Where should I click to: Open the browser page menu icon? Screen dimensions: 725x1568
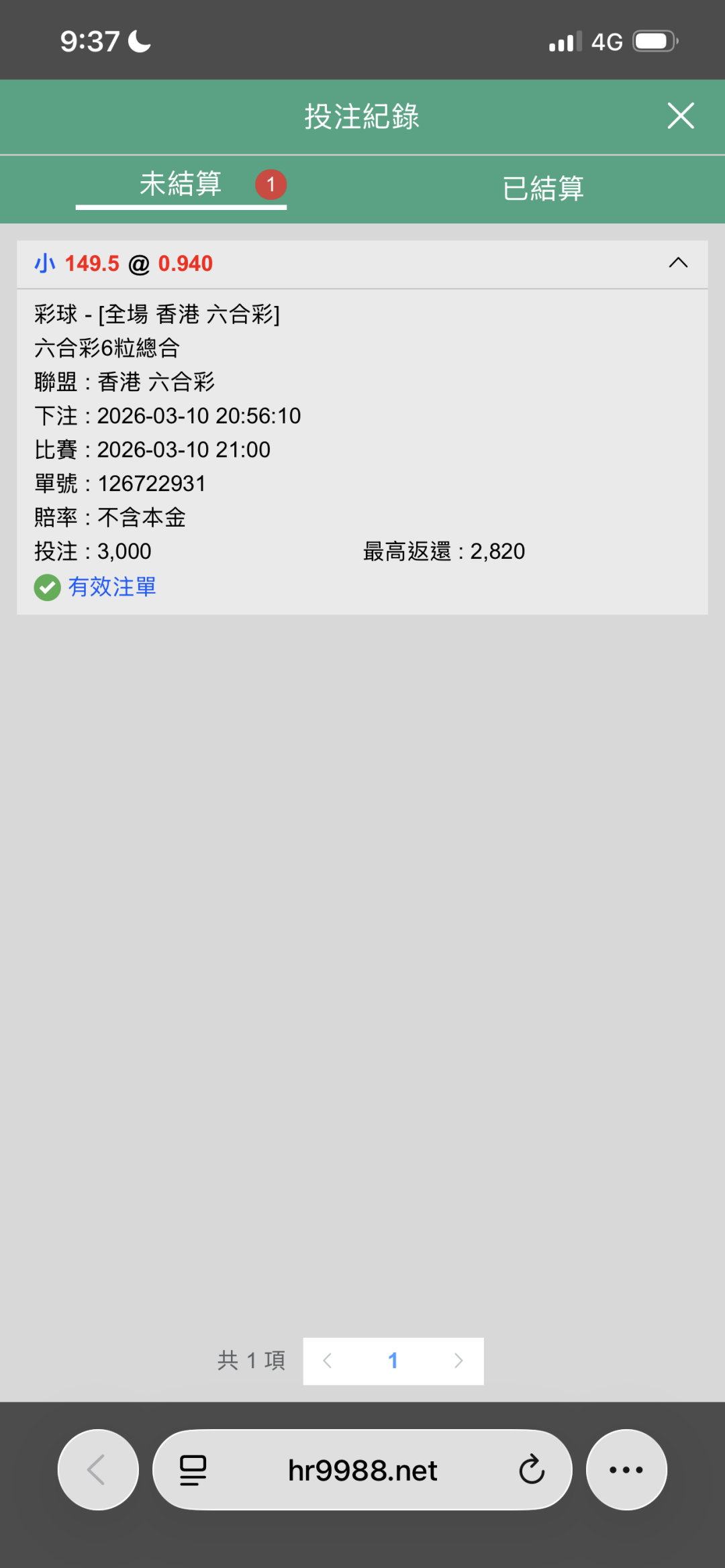193,1470
